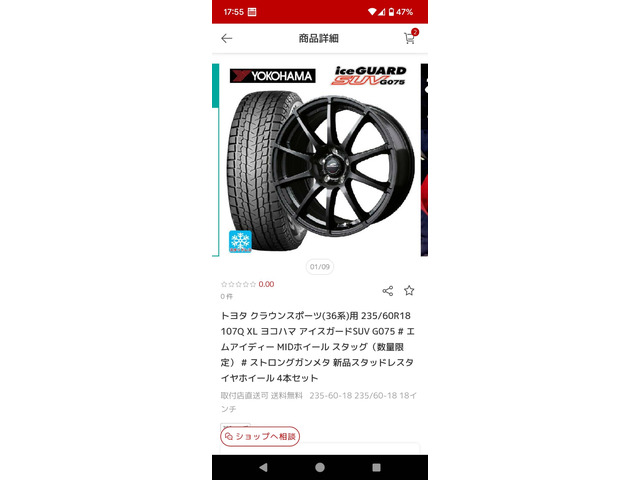This screenshot has height=480, width=640.
Task: Add product to favorites with star
Action: [x=409, y=290]
